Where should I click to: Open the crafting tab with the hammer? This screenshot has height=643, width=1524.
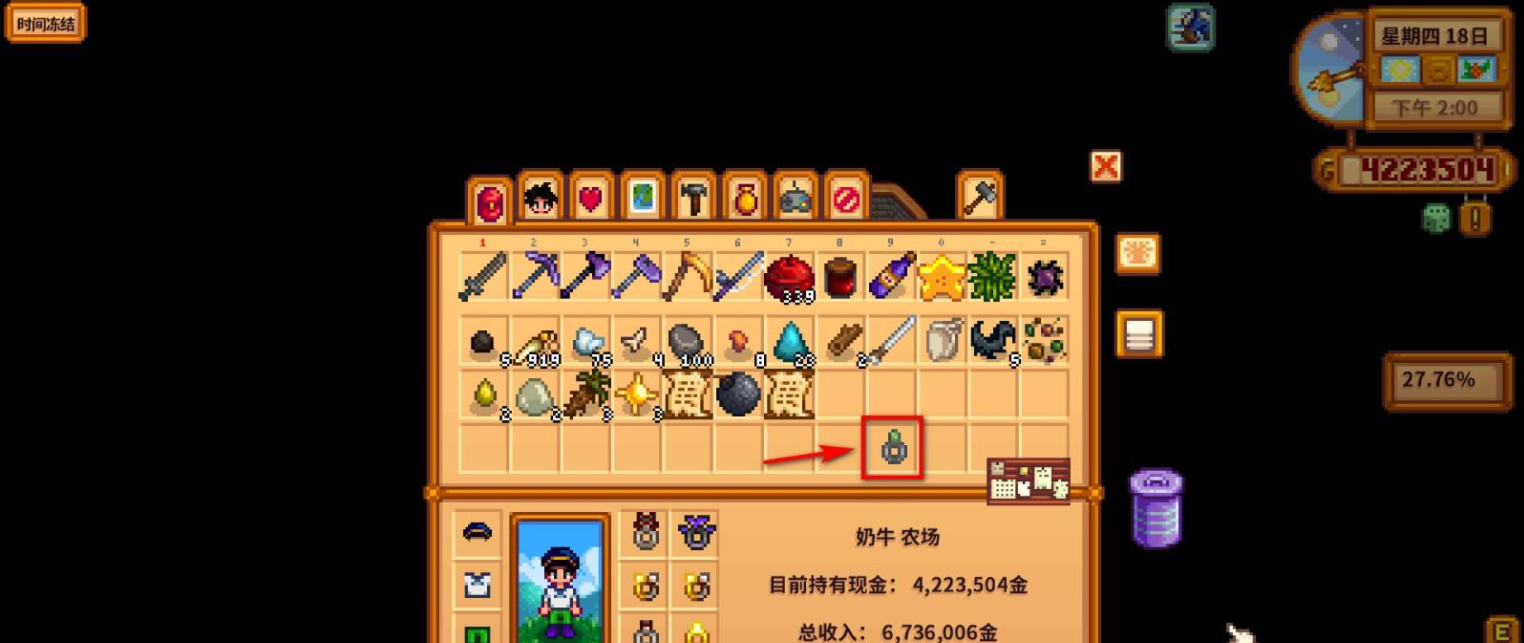694,199
